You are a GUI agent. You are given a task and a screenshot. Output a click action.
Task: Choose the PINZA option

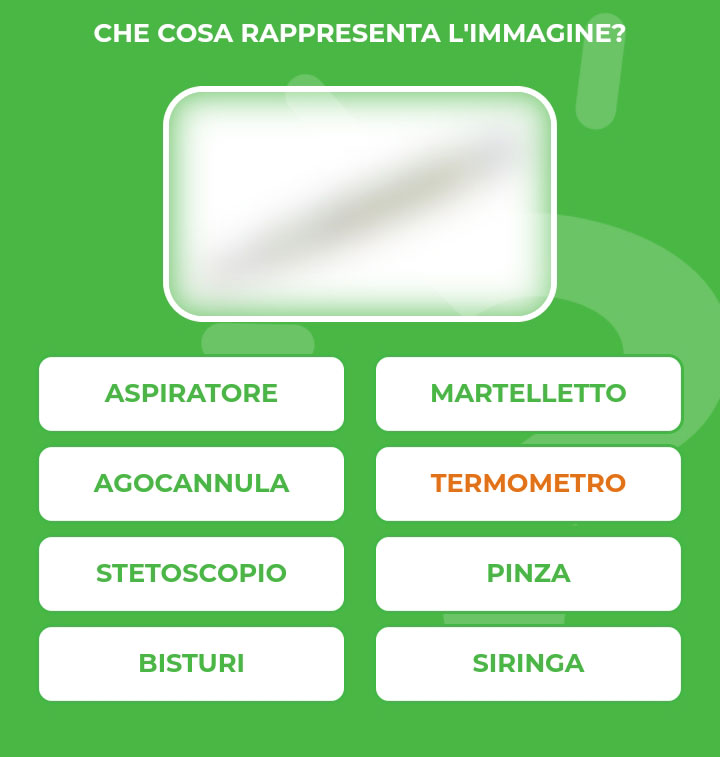[x=528, y=573]
